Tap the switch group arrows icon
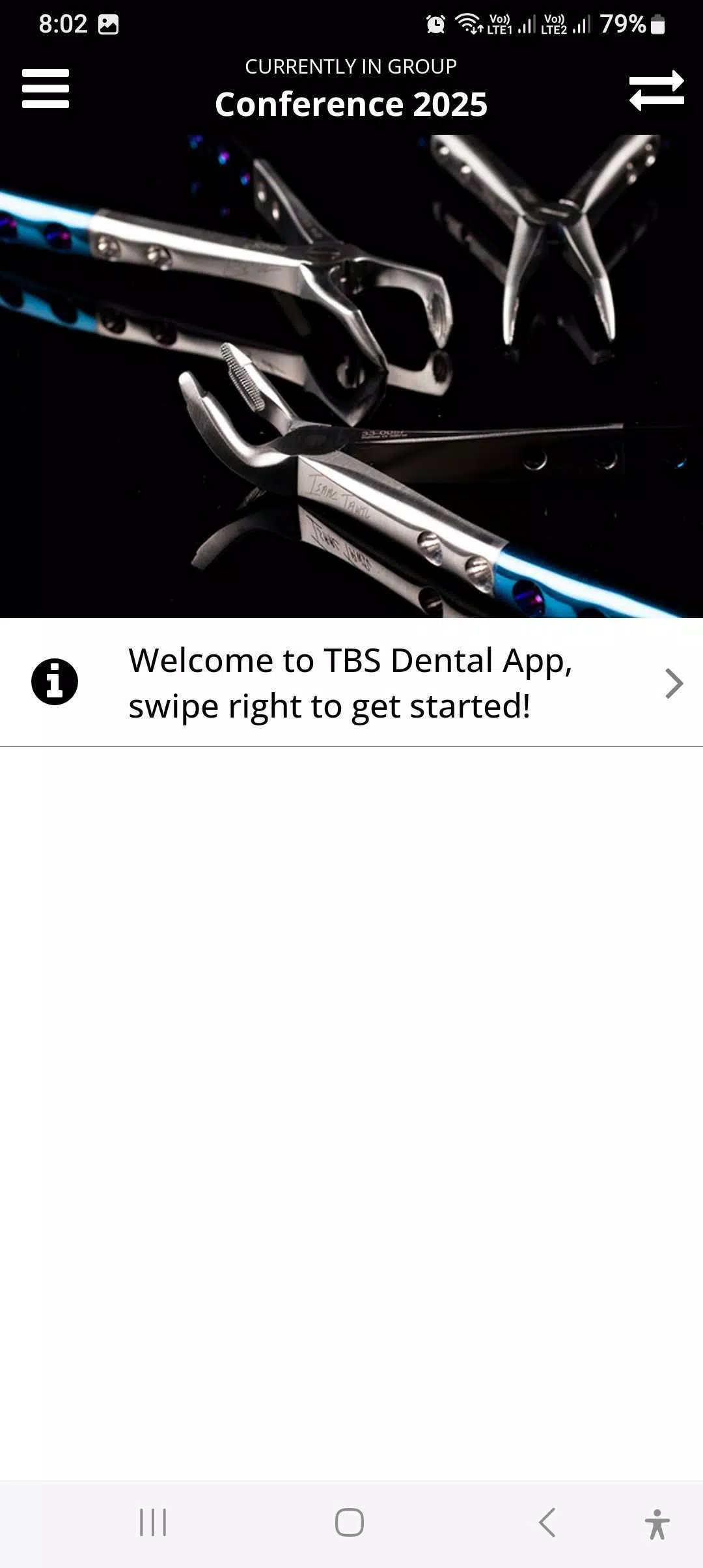703x1568 pixels. pos(656,91)
